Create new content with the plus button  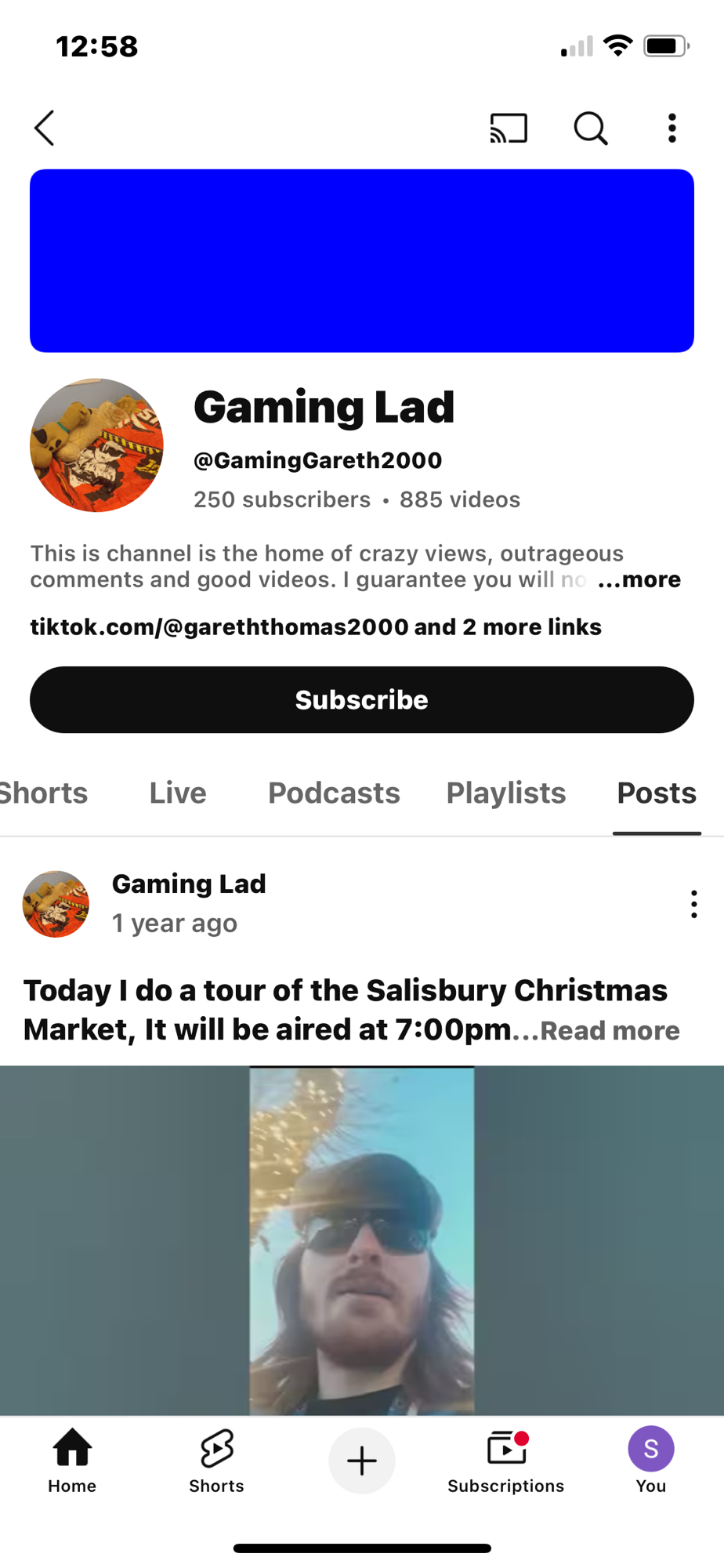pyautogui.click(x=361, y=1461)
